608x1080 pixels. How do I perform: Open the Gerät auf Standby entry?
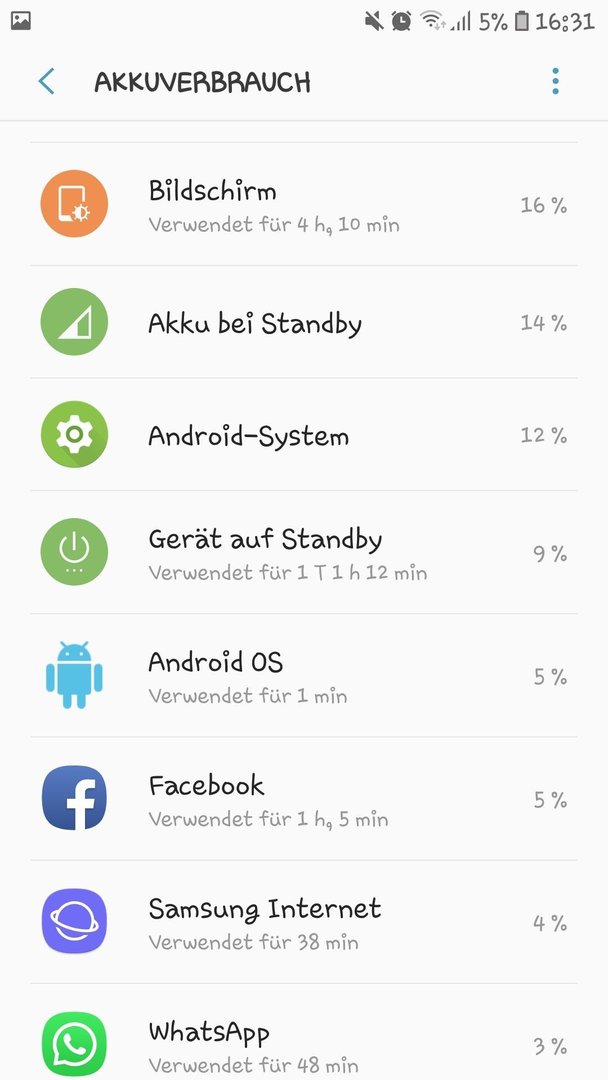[304, 552]
